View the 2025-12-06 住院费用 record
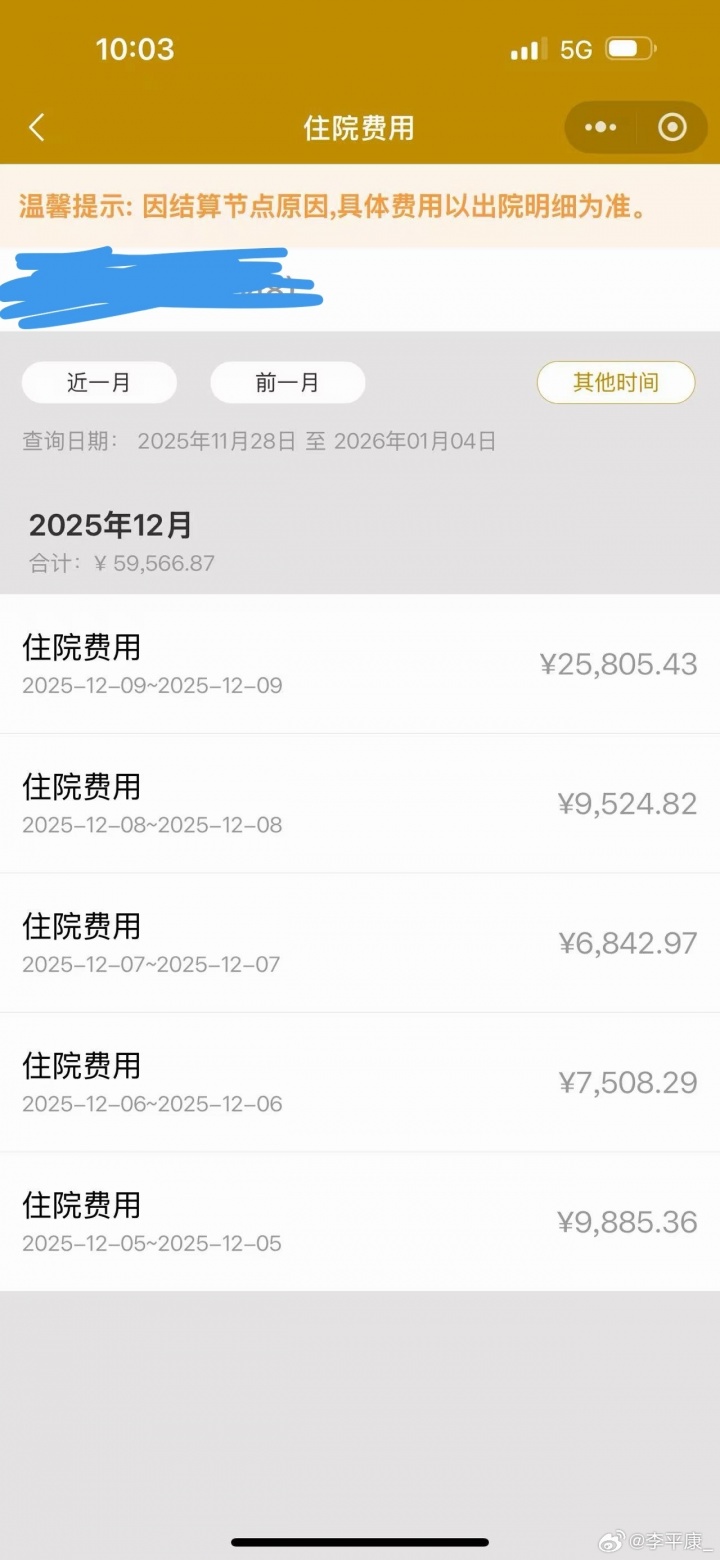 360,1082
